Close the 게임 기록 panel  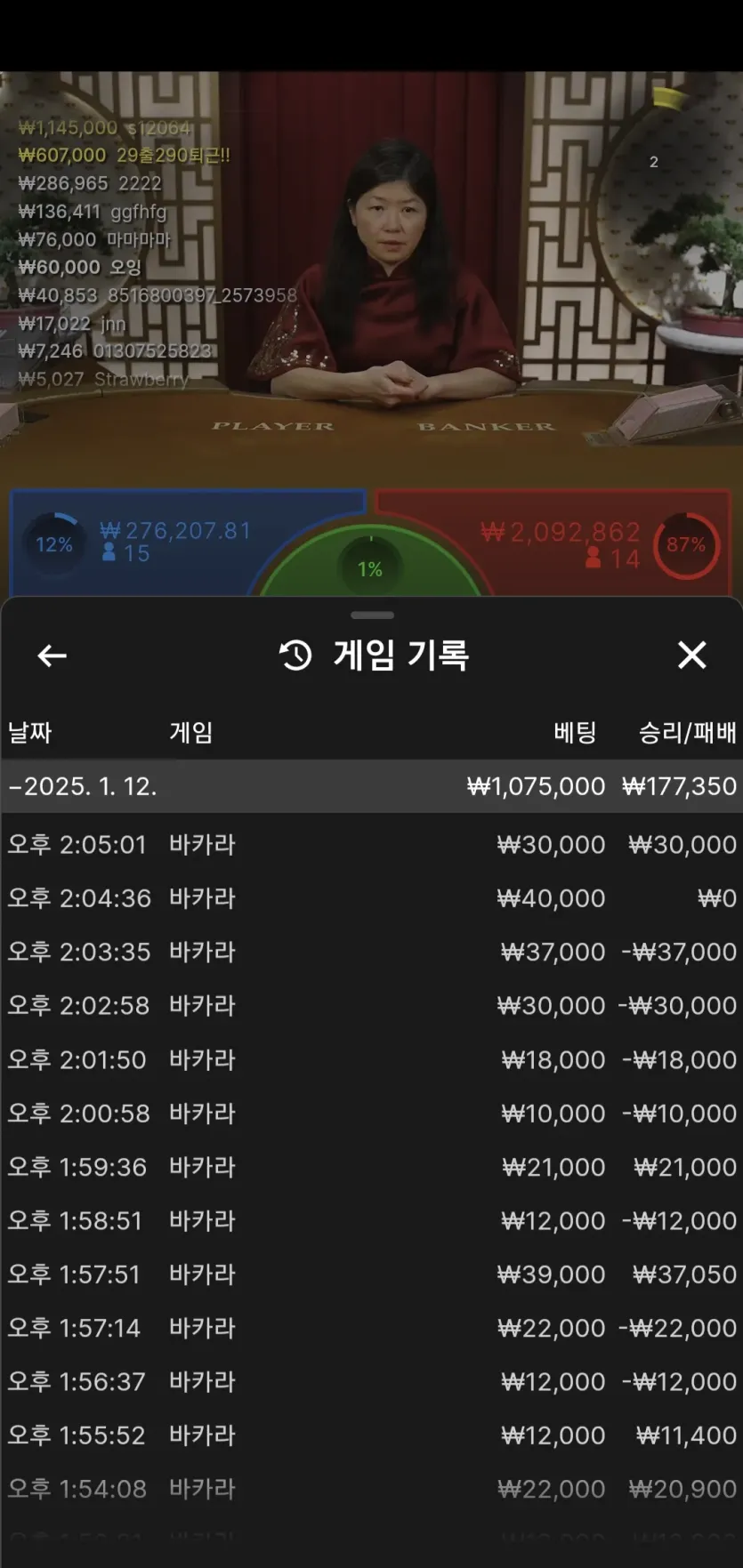pyautogui.click(x=691, y=655)
